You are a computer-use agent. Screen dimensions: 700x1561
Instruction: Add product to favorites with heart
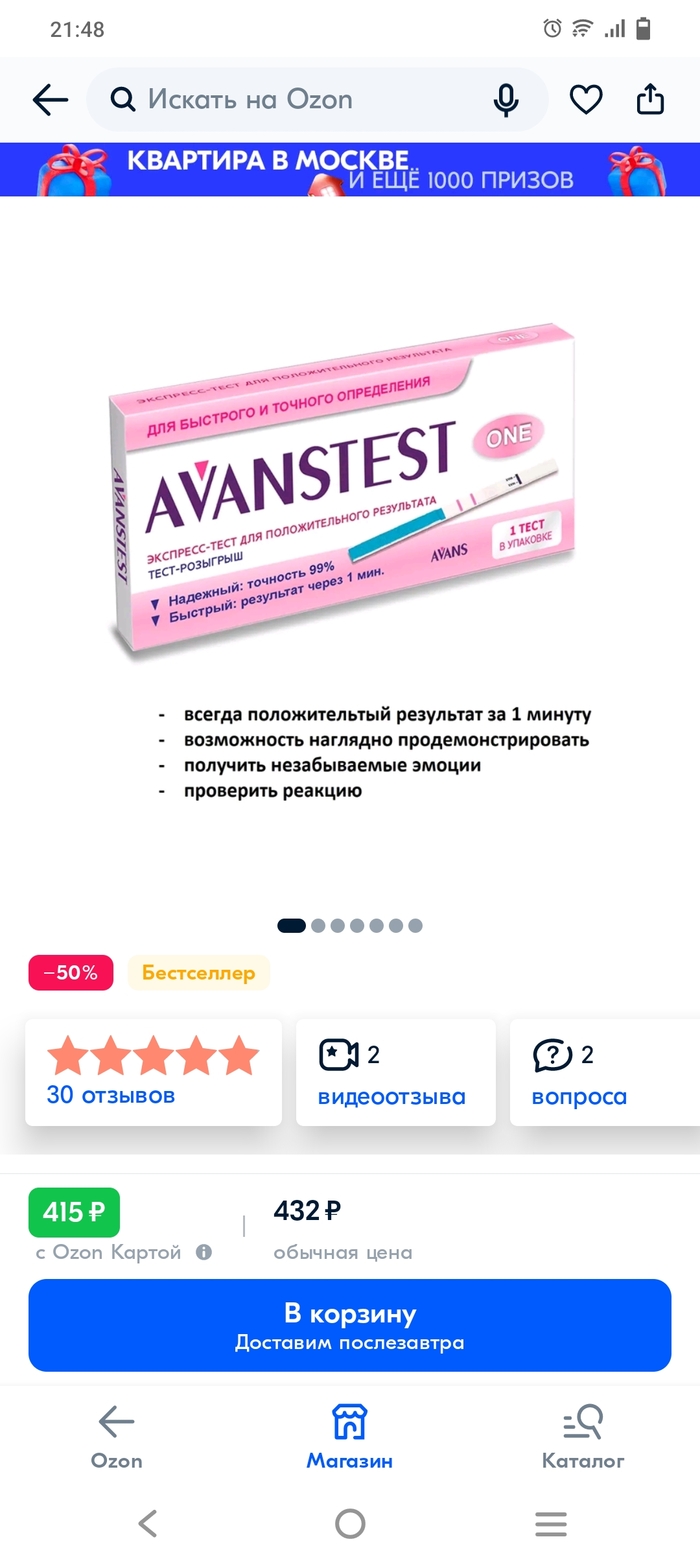point(586,100)
